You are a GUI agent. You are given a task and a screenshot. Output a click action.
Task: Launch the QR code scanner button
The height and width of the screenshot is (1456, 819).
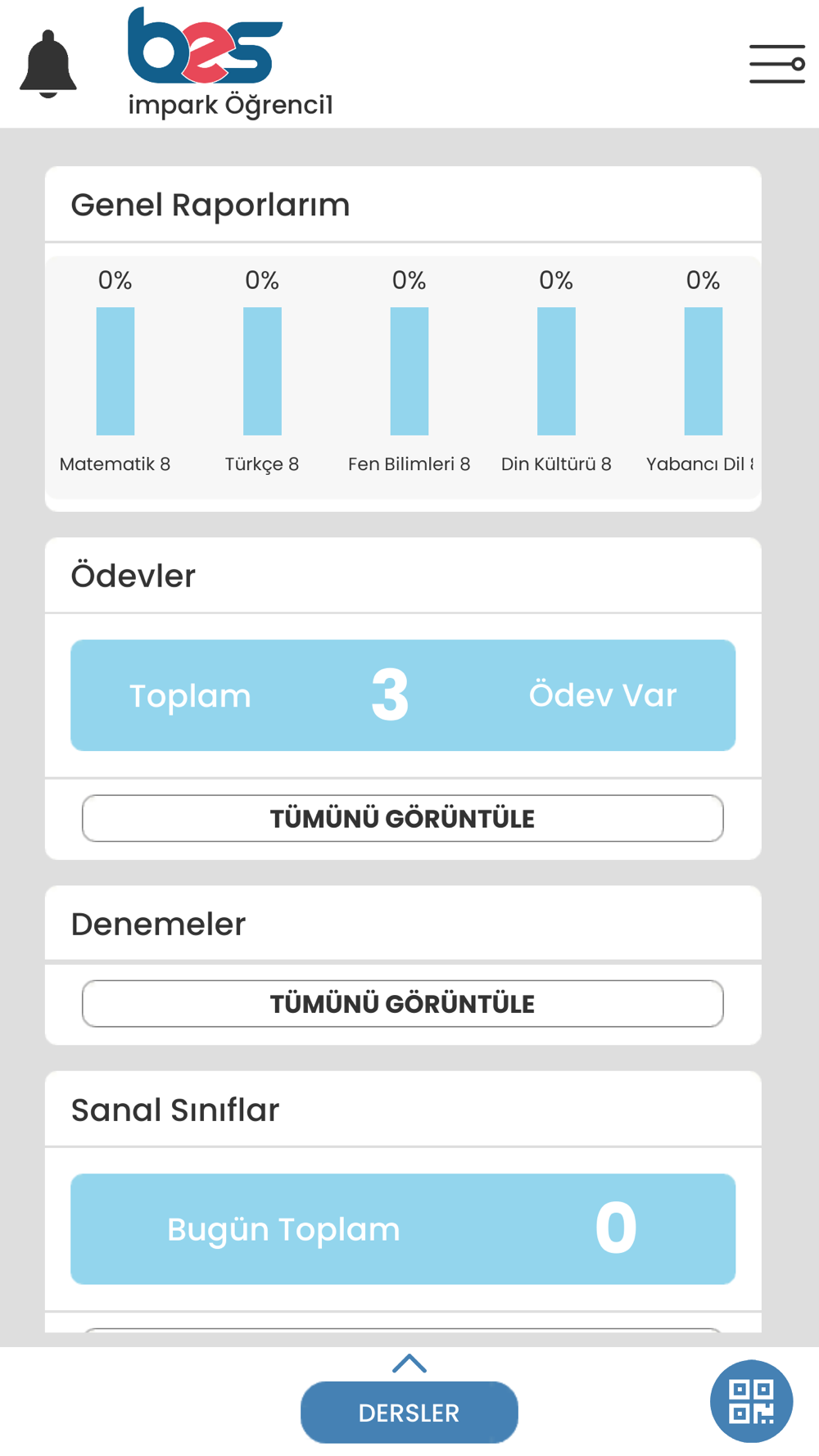click(x=751, y=1401)
